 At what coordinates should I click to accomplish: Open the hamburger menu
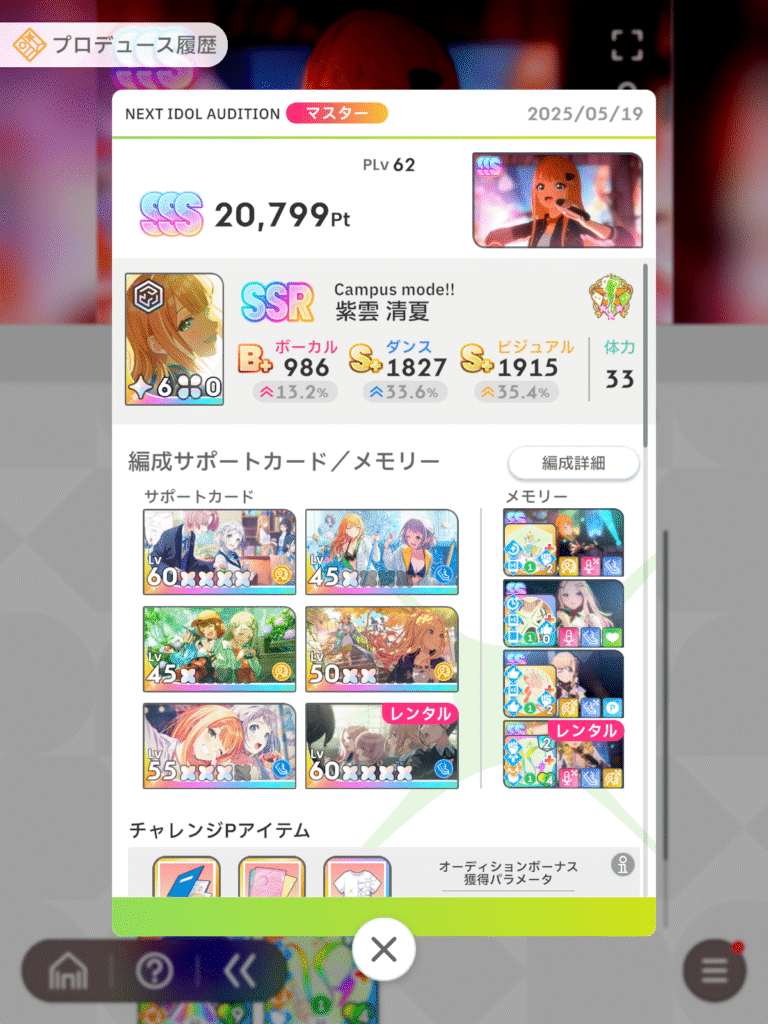coord(714,970)
